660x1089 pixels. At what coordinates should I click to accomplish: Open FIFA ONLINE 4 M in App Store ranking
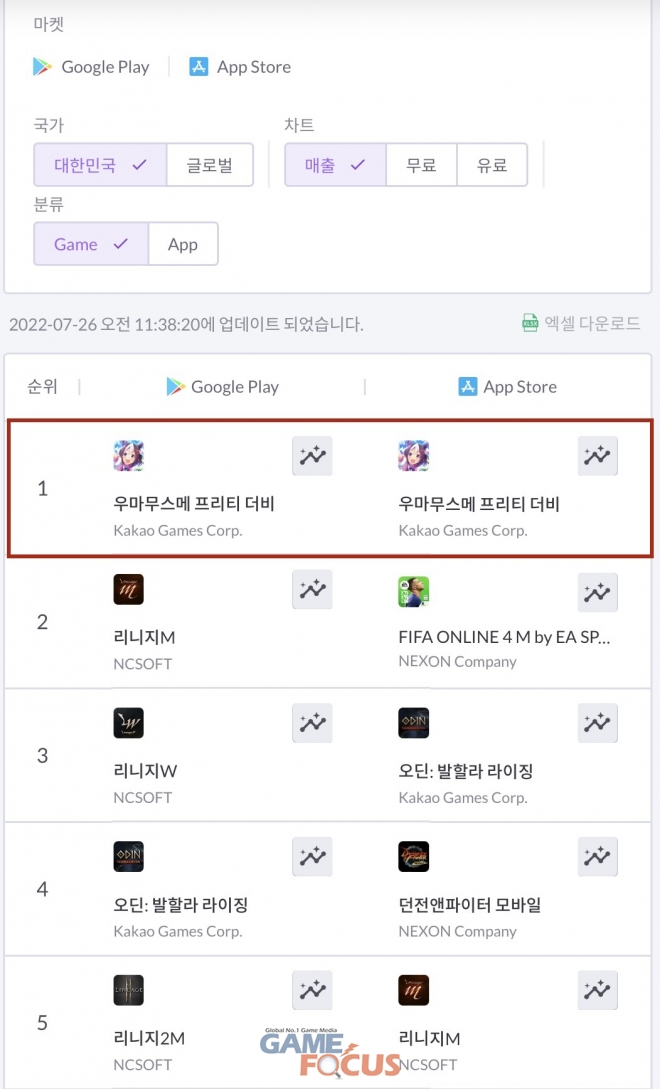coord(504,637)
